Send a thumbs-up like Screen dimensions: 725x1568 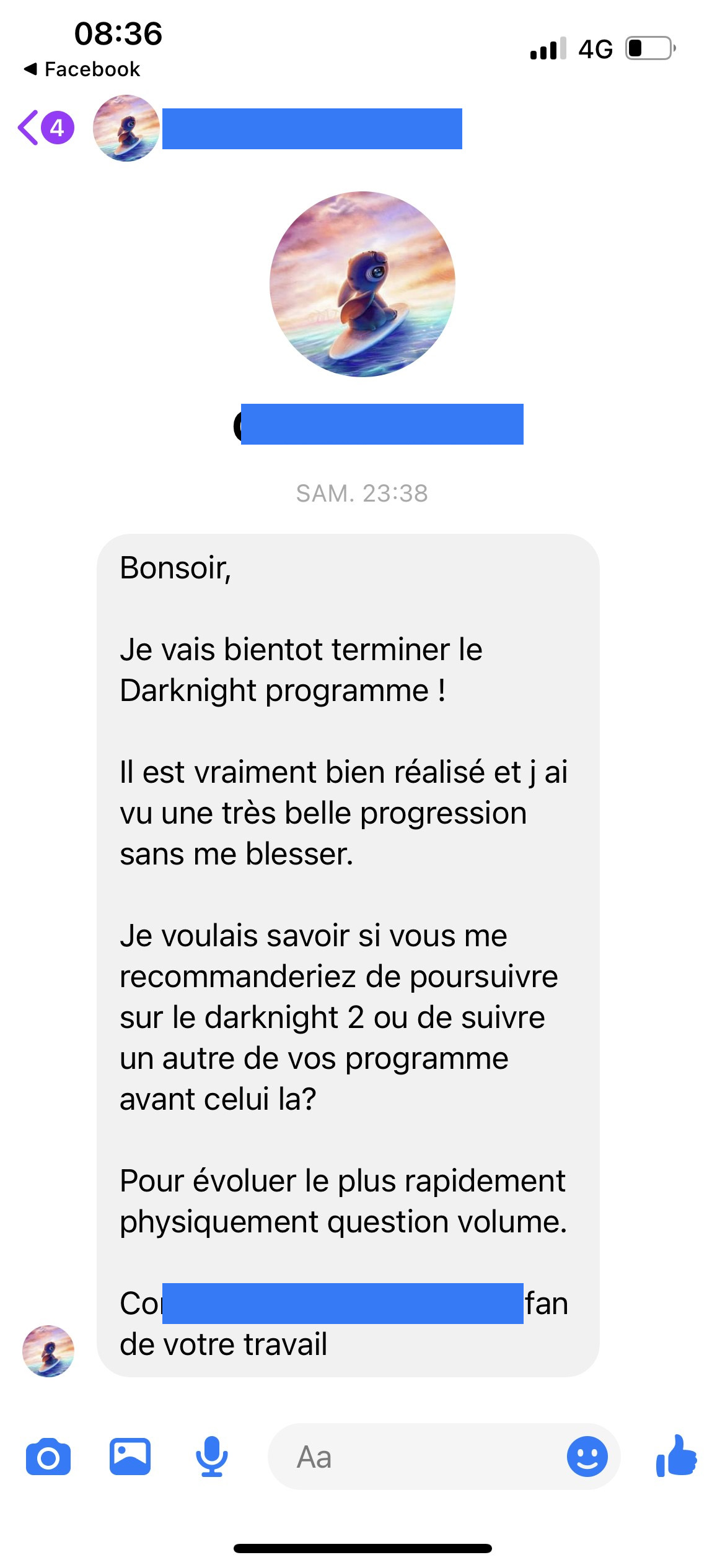676,1457
